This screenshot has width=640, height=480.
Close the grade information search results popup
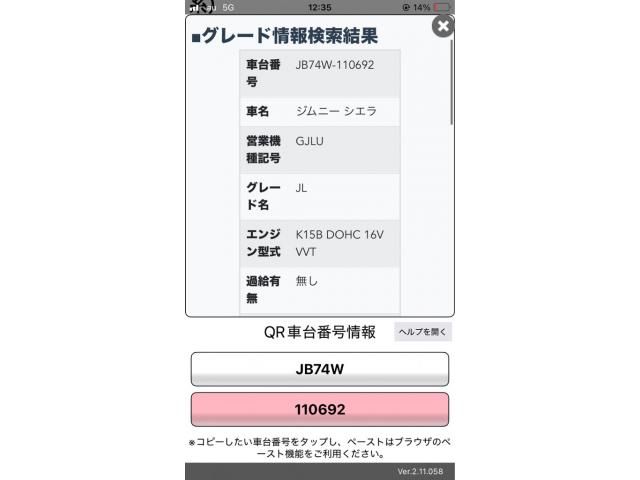coord(442,27)
